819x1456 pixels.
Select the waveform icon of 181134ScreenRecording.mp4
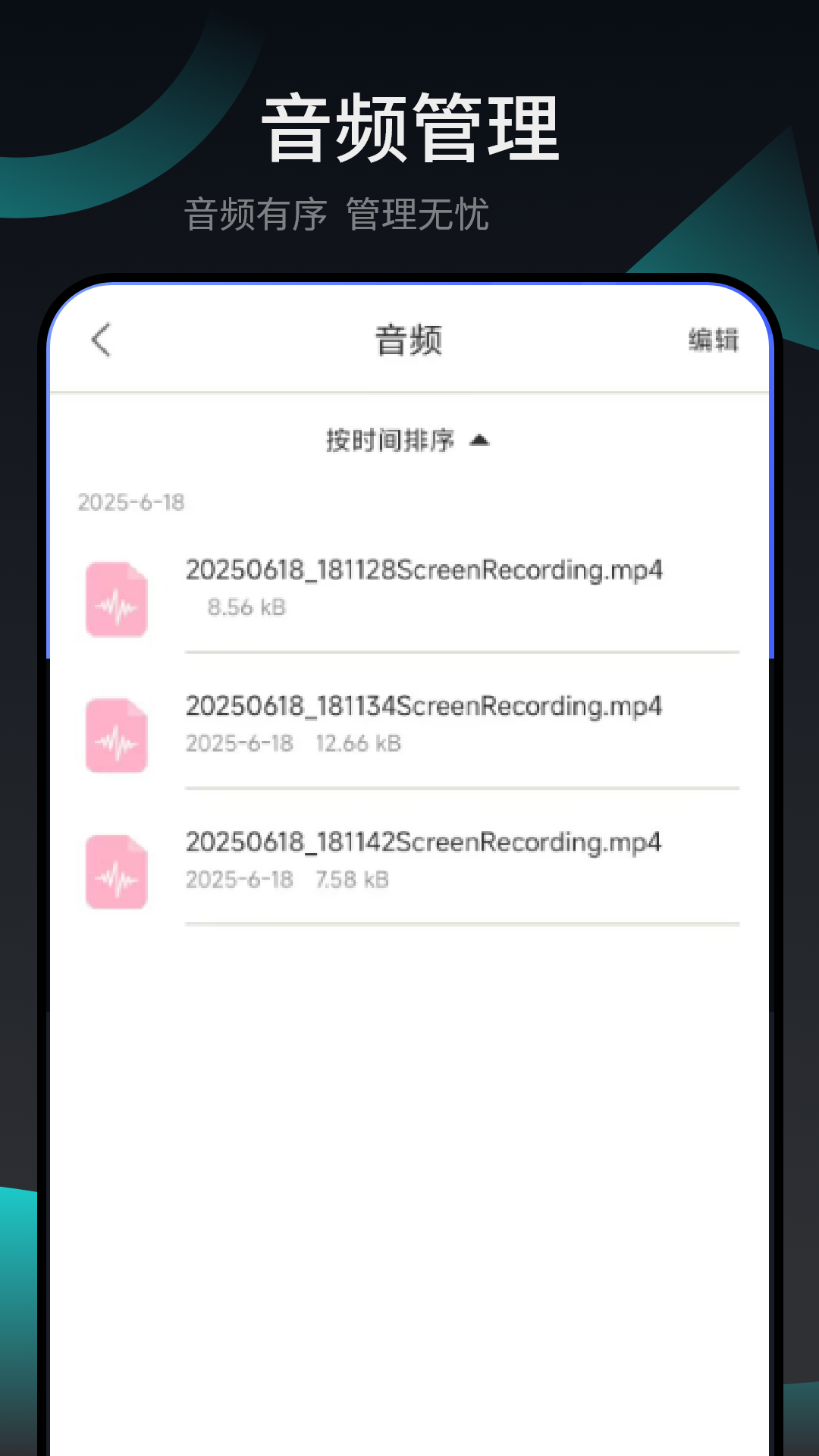[x=117, y=736]
